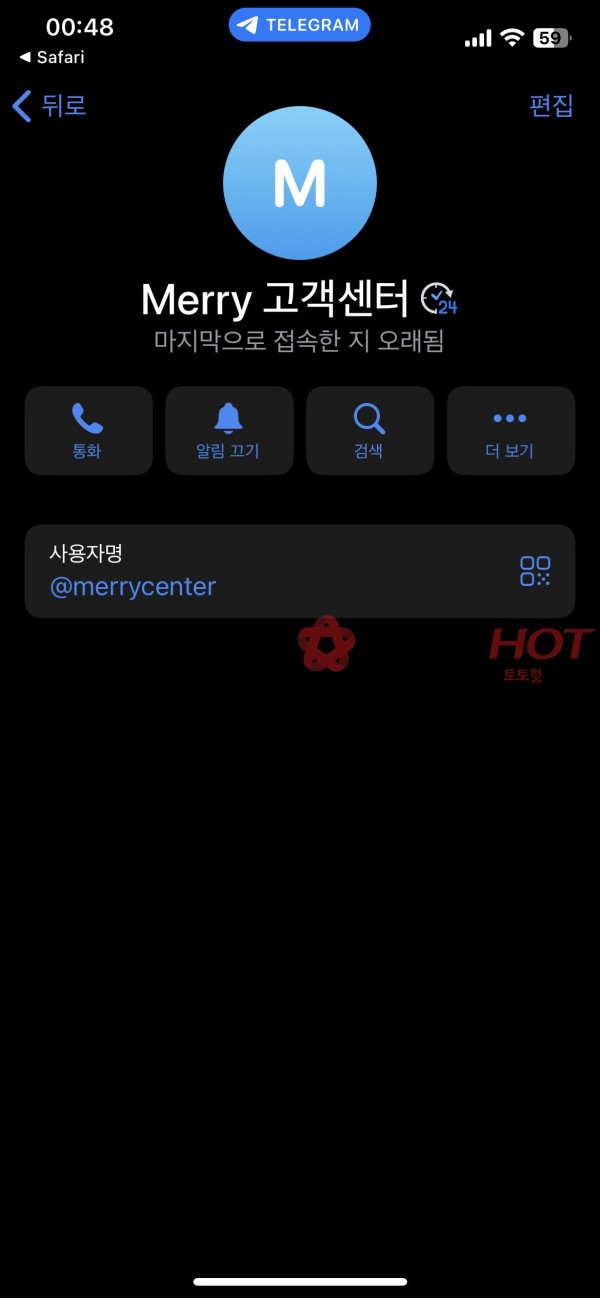
Task: Return to Safari from status bar
Action: pyautogui.click(x=52, y=58)
